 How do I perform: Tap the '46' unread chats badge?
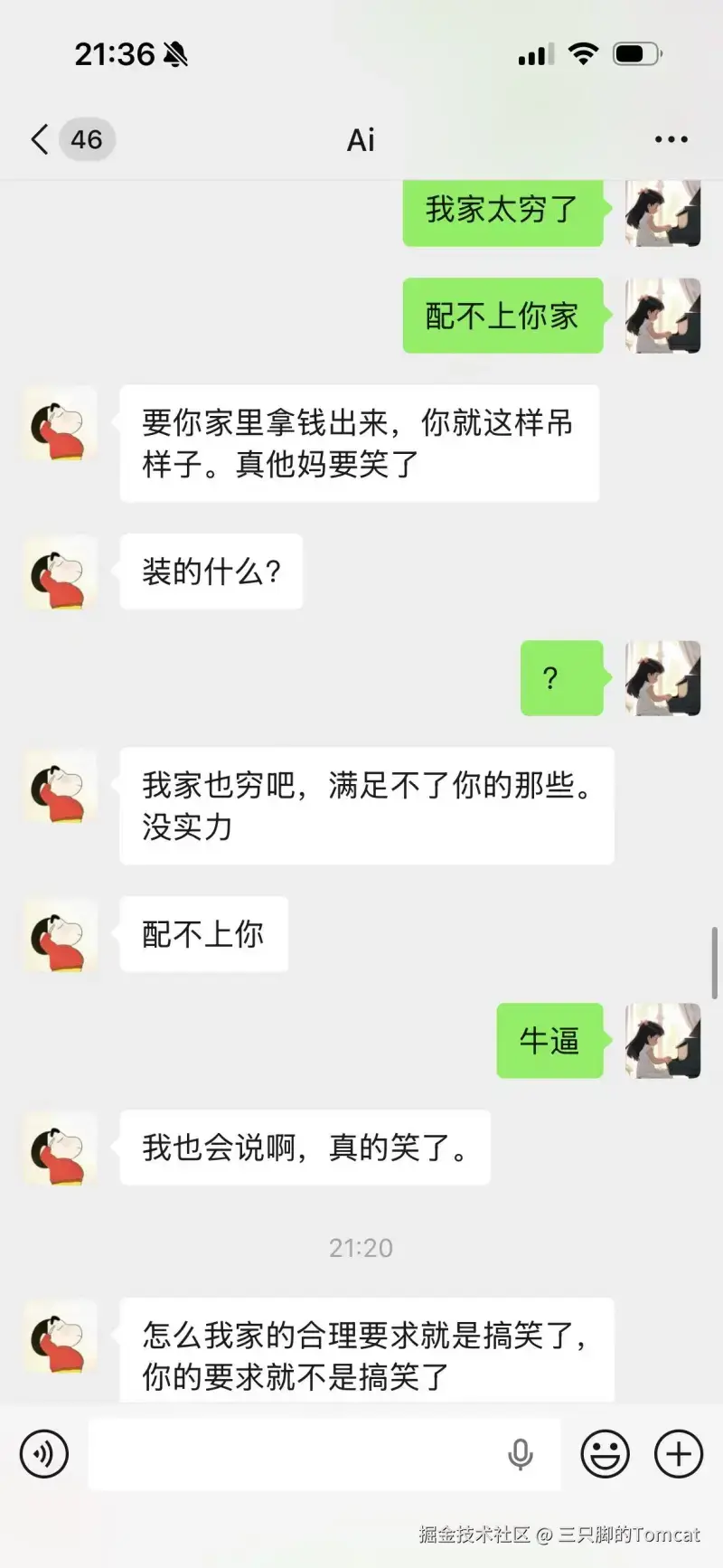(84, 139)
